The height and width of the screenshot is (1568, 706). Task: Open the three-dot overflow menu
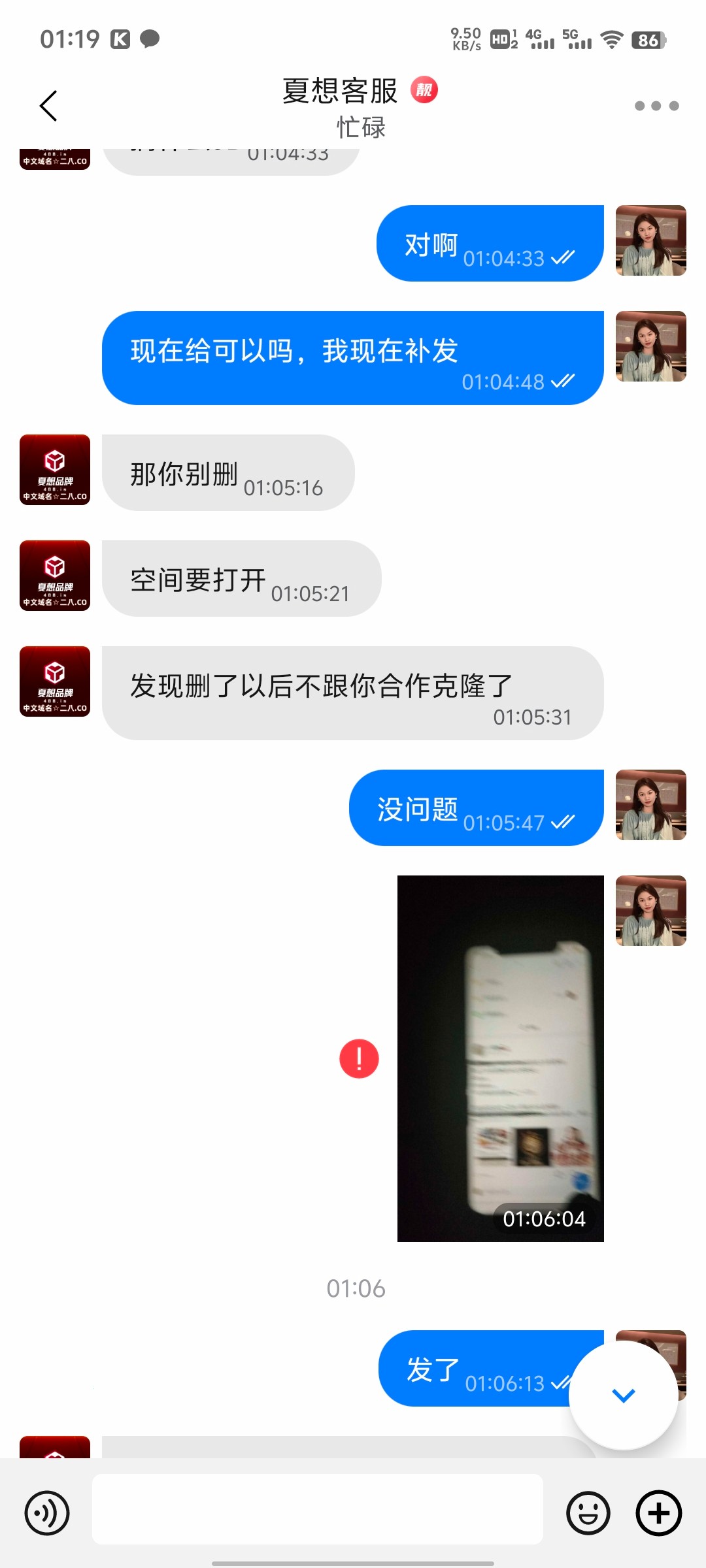pos(656,106)
